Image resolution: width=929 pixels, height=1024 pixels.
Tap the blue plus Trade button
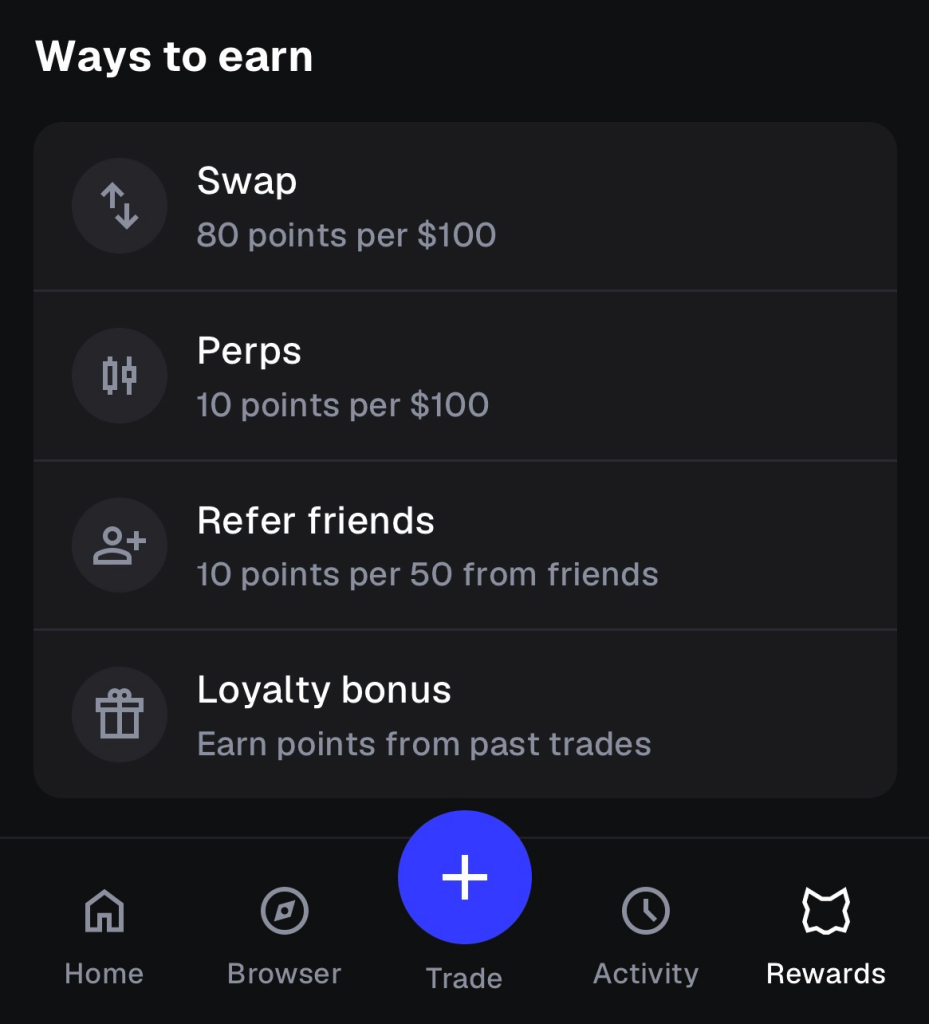464,877
